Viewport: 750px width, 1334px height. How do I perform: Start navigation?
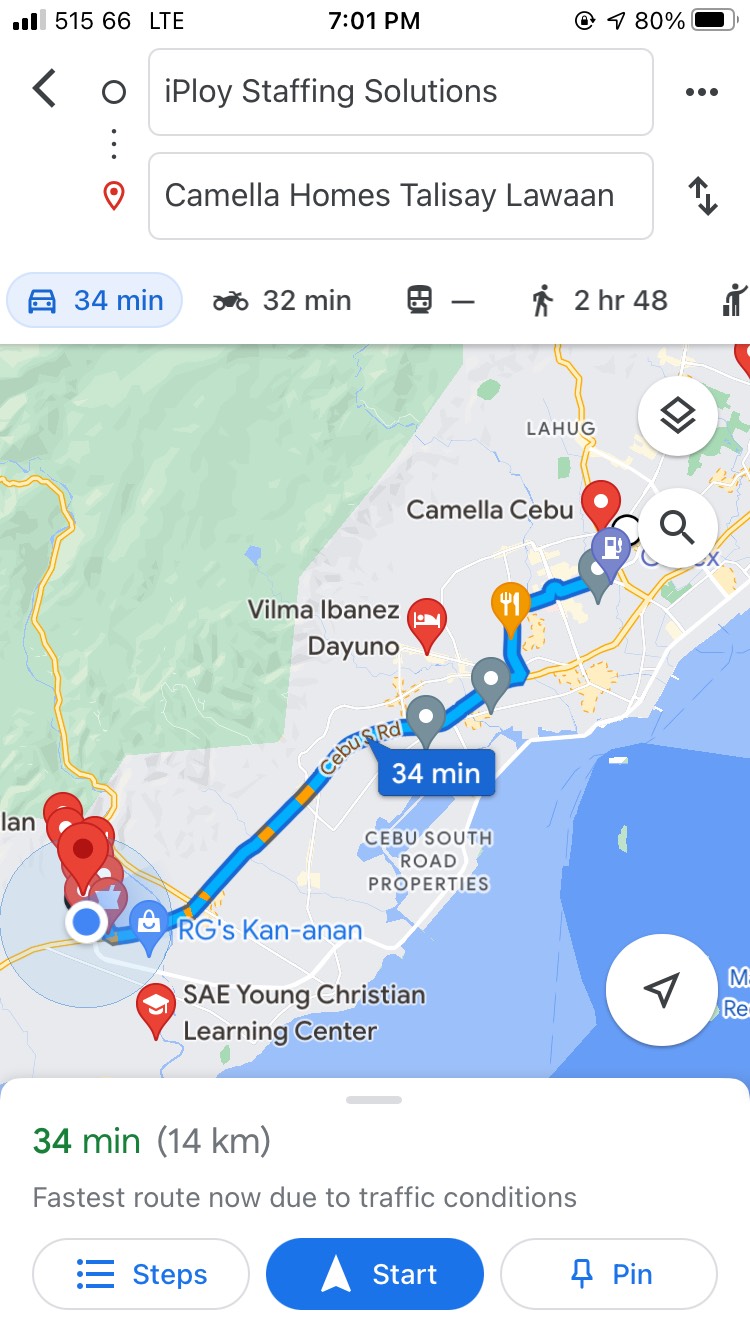[375, 1274]
